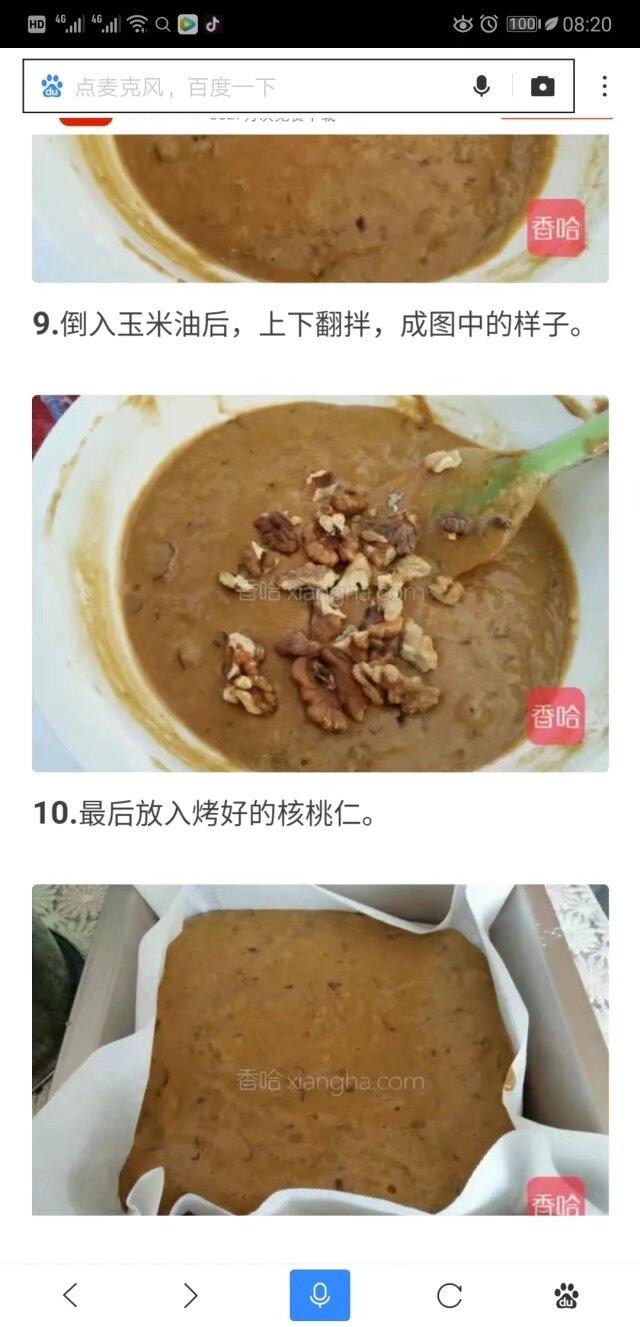View the batter in baking pan photo
640x1327 pixels.
point(320,1048)
